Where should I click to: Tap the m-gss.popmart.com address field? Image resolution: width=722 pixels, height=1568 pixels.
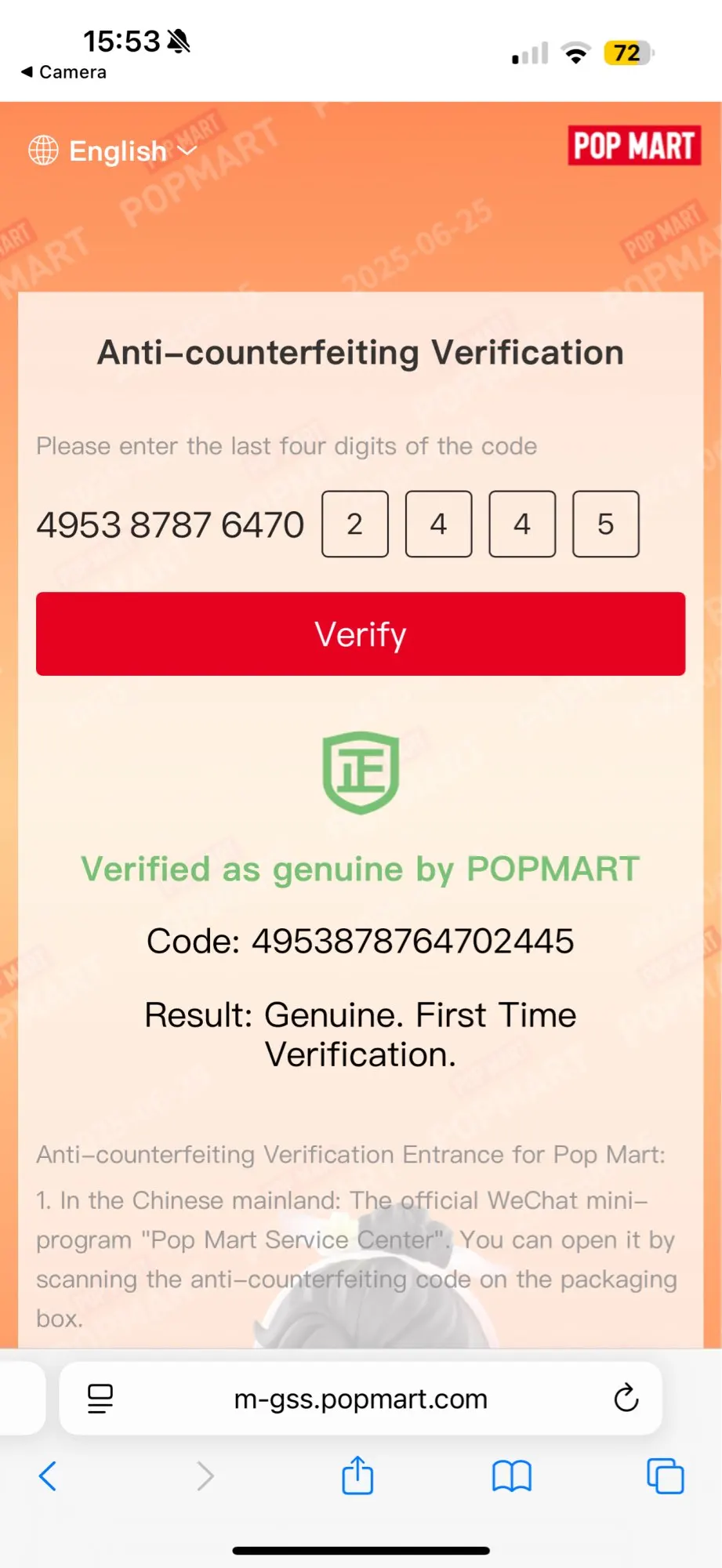(x=361, y=1399)
